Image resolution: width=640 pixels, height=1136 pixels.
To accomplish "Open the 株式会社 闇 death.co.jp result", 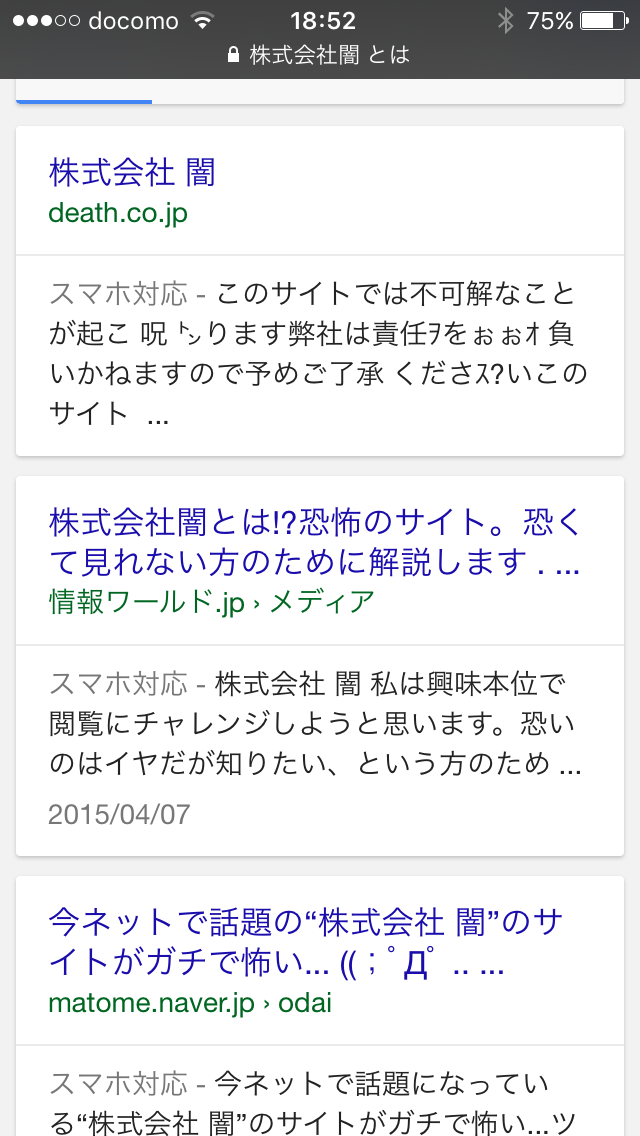I will point(132,173).
